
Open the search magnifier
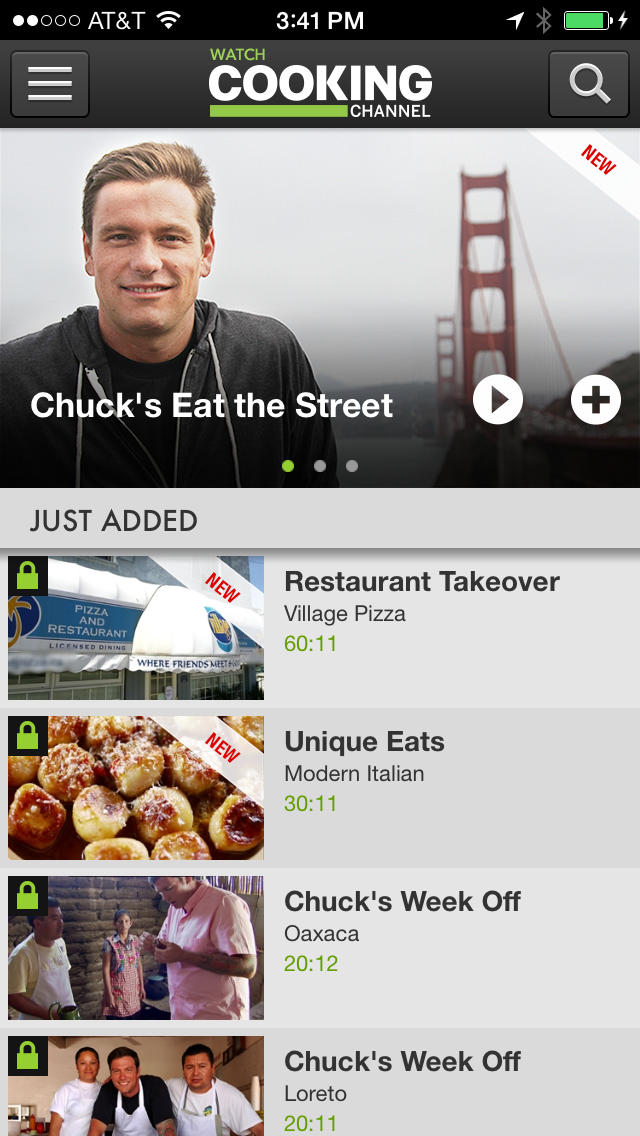[589, 84]
